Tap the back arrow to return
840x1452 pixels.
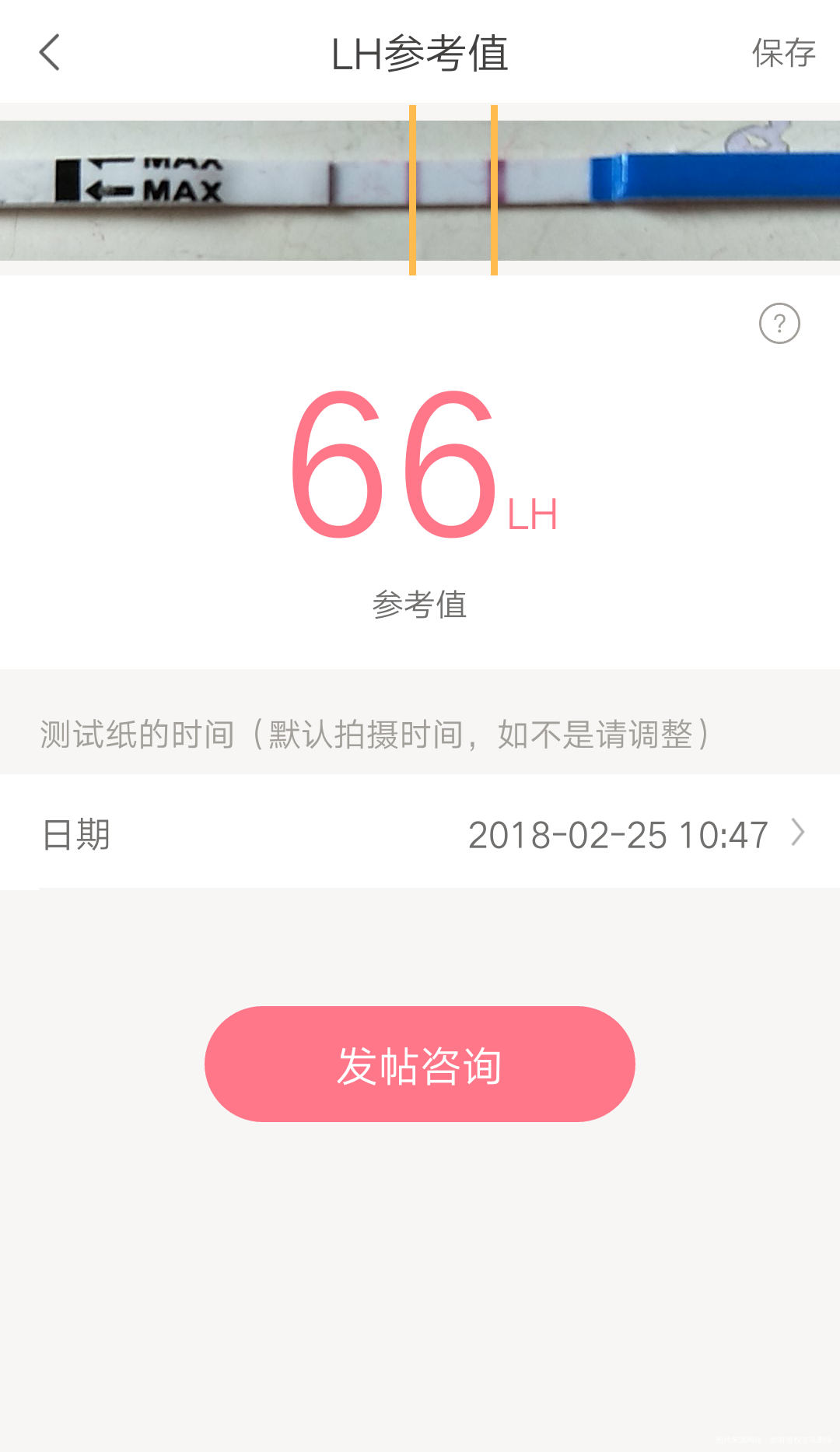49,52
